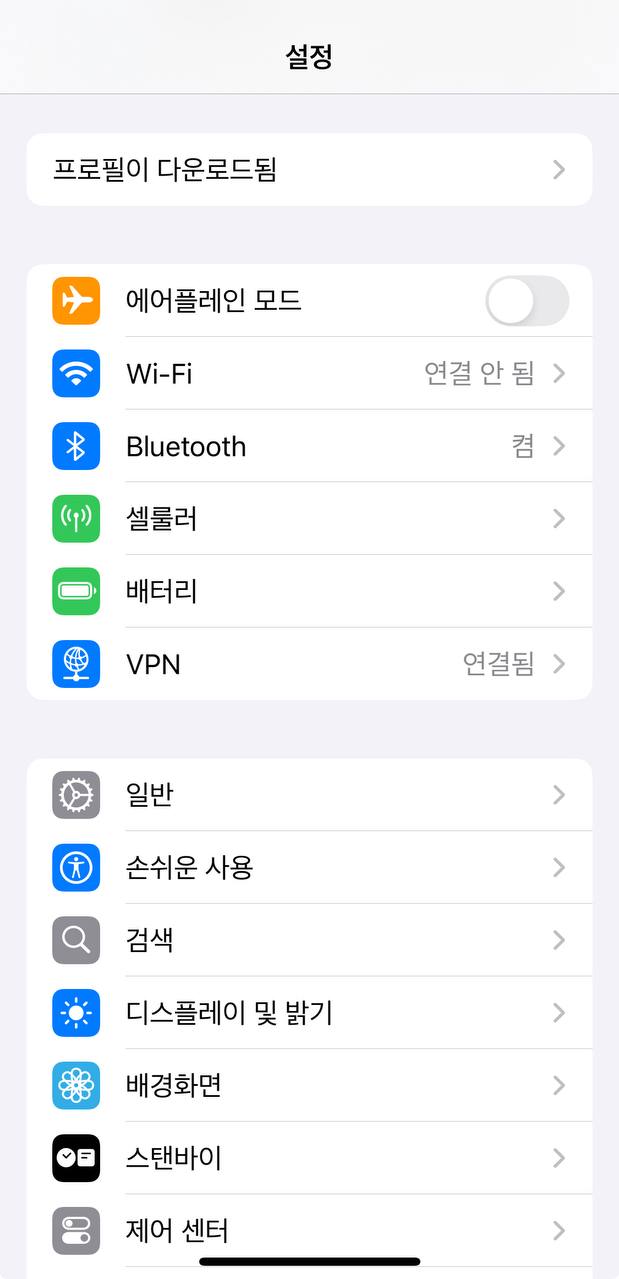Open the 배터리 settings row
Image resolution: width=619 pixels, height=1279 pixels.
309,591
